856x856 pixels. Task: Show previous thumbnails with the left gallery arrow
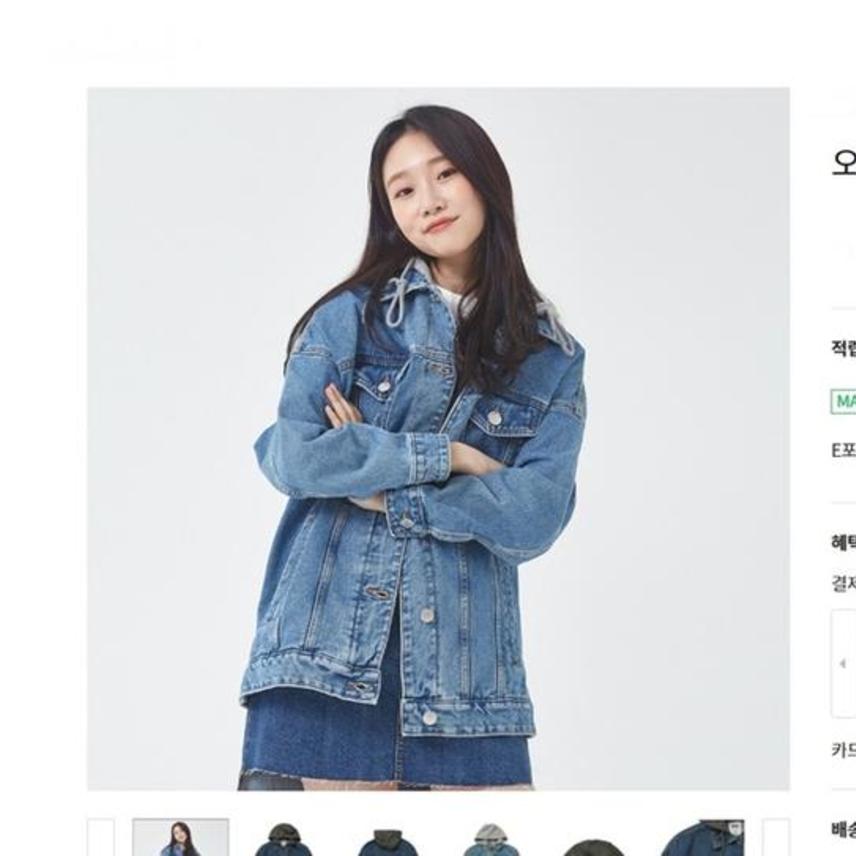(x=101, y=838)
